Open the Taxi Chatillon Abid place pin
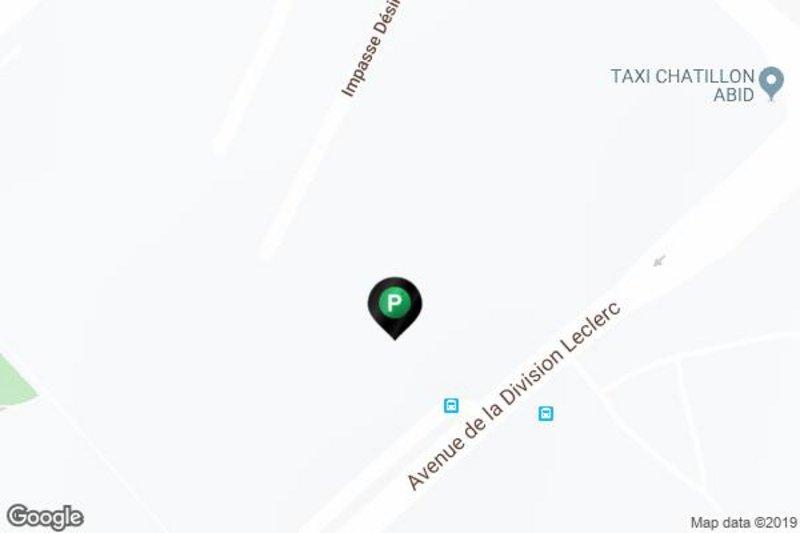Viewport: 800px width, 533px height. (771, 82)
